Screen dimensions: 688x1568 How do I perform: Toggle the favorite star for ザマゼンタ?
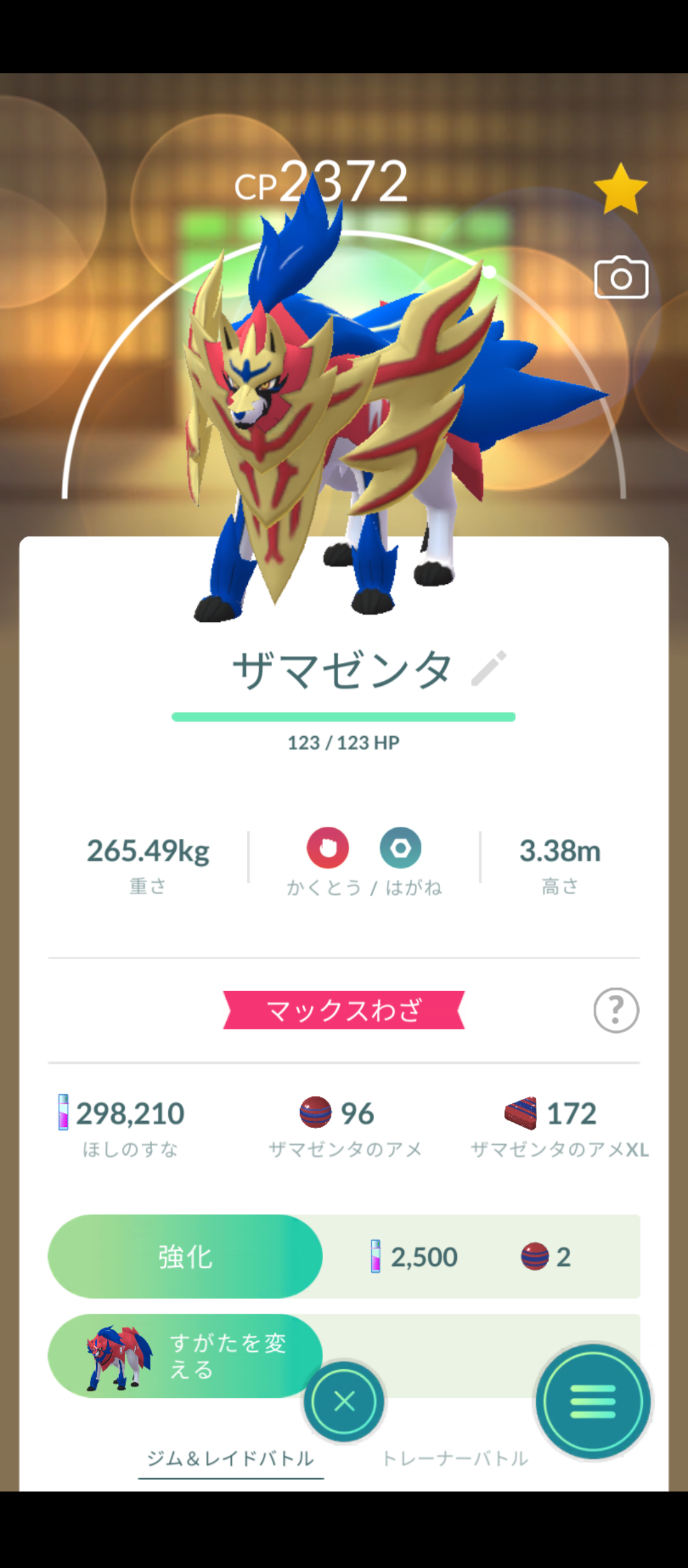(x=620, y=189)
